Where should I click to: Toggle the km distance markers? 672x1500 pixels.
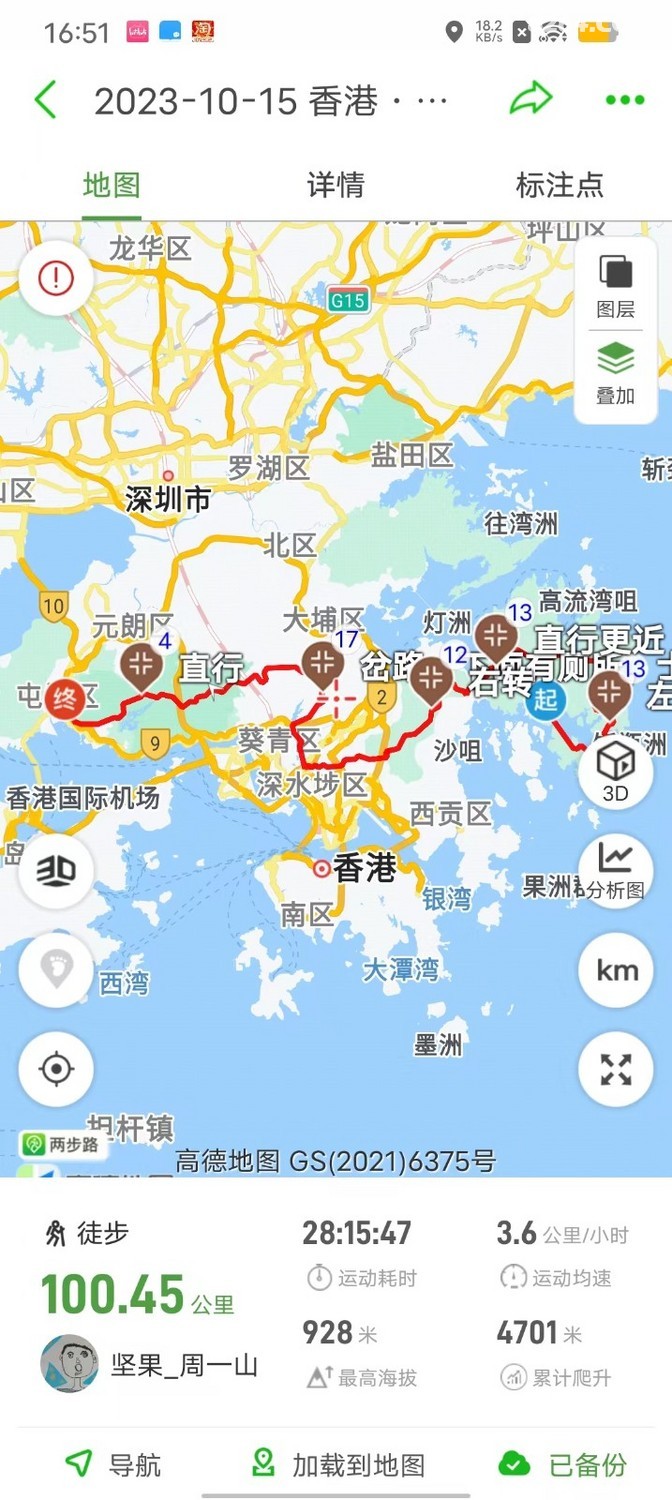tap(616, 969)
